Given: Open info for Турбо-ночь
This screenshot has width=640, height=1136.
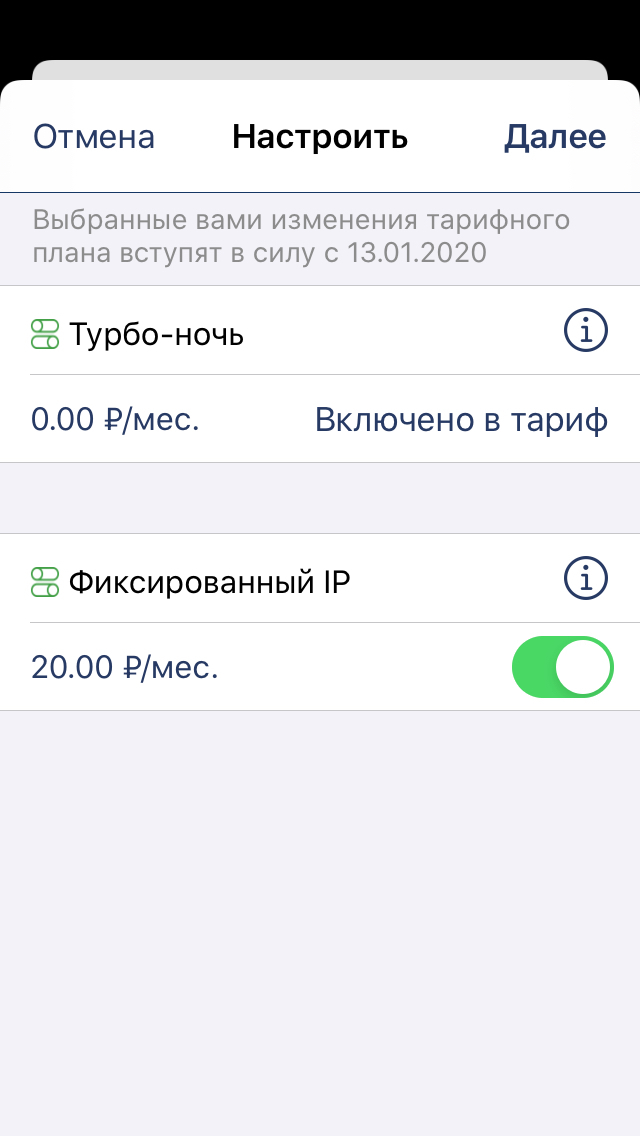Looking at the screenshot, I should (x=586, y=331).
